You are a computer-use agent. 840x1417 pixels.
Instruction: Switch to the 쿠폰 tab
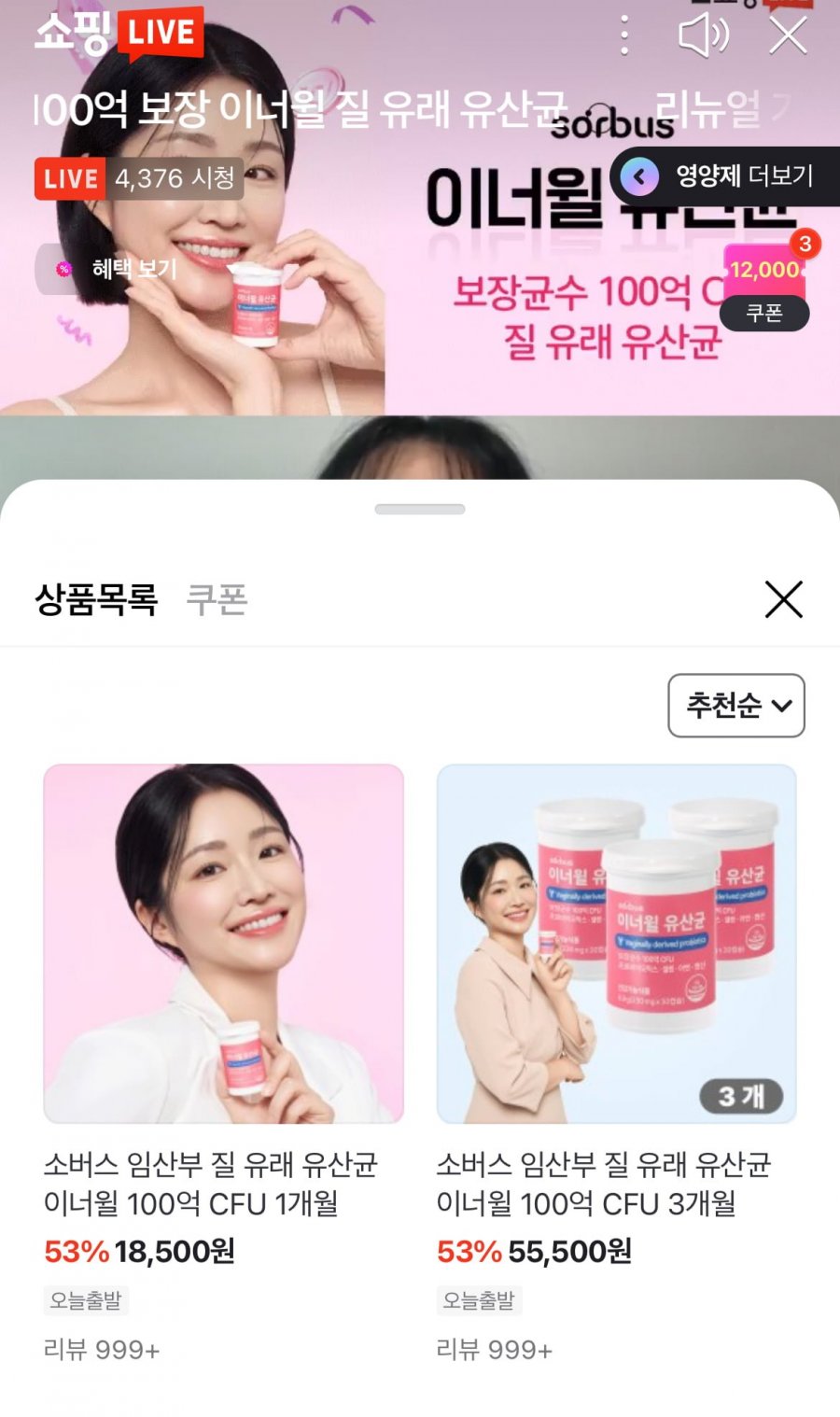tap(217, 599)
